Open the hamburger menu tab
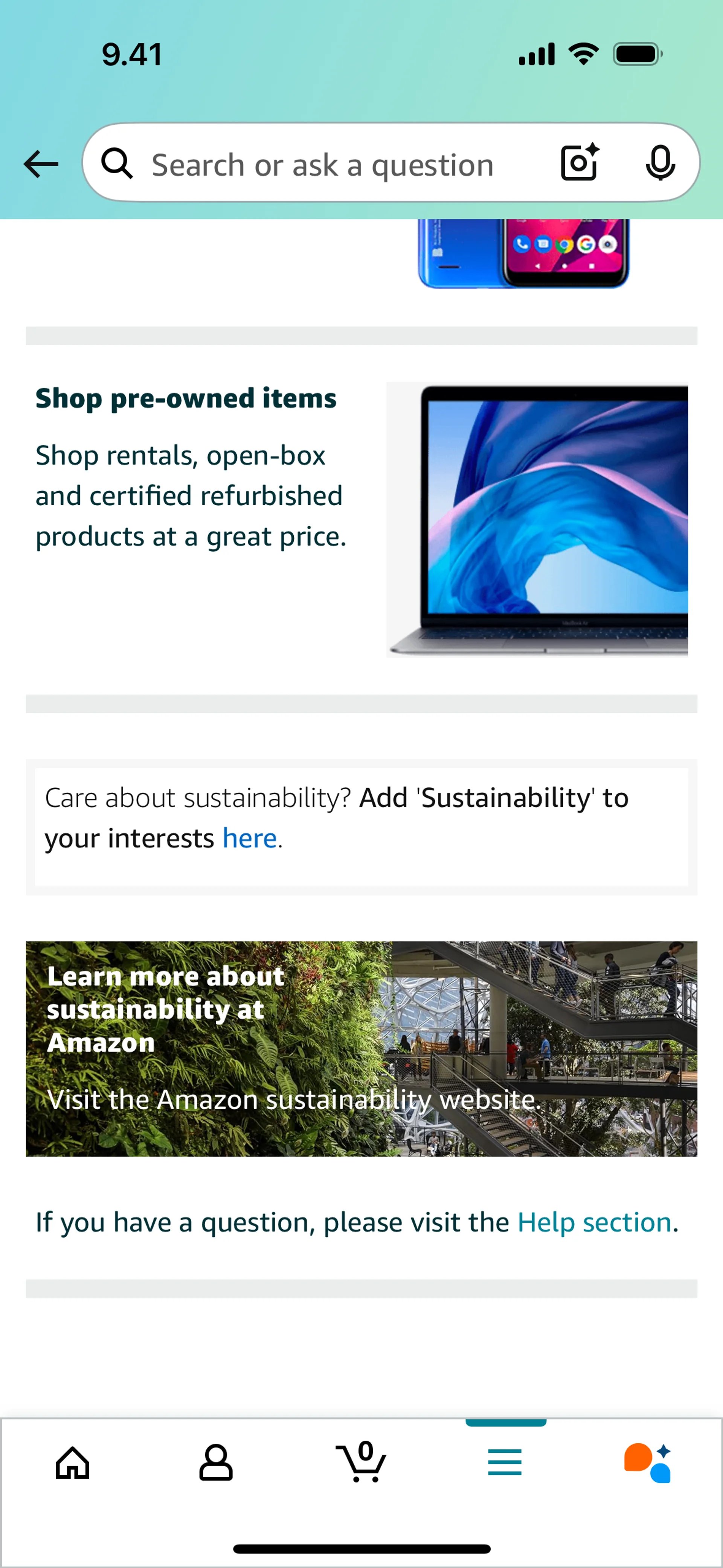Screen dimensions: 723x1568 click(x=505, y=1462)
